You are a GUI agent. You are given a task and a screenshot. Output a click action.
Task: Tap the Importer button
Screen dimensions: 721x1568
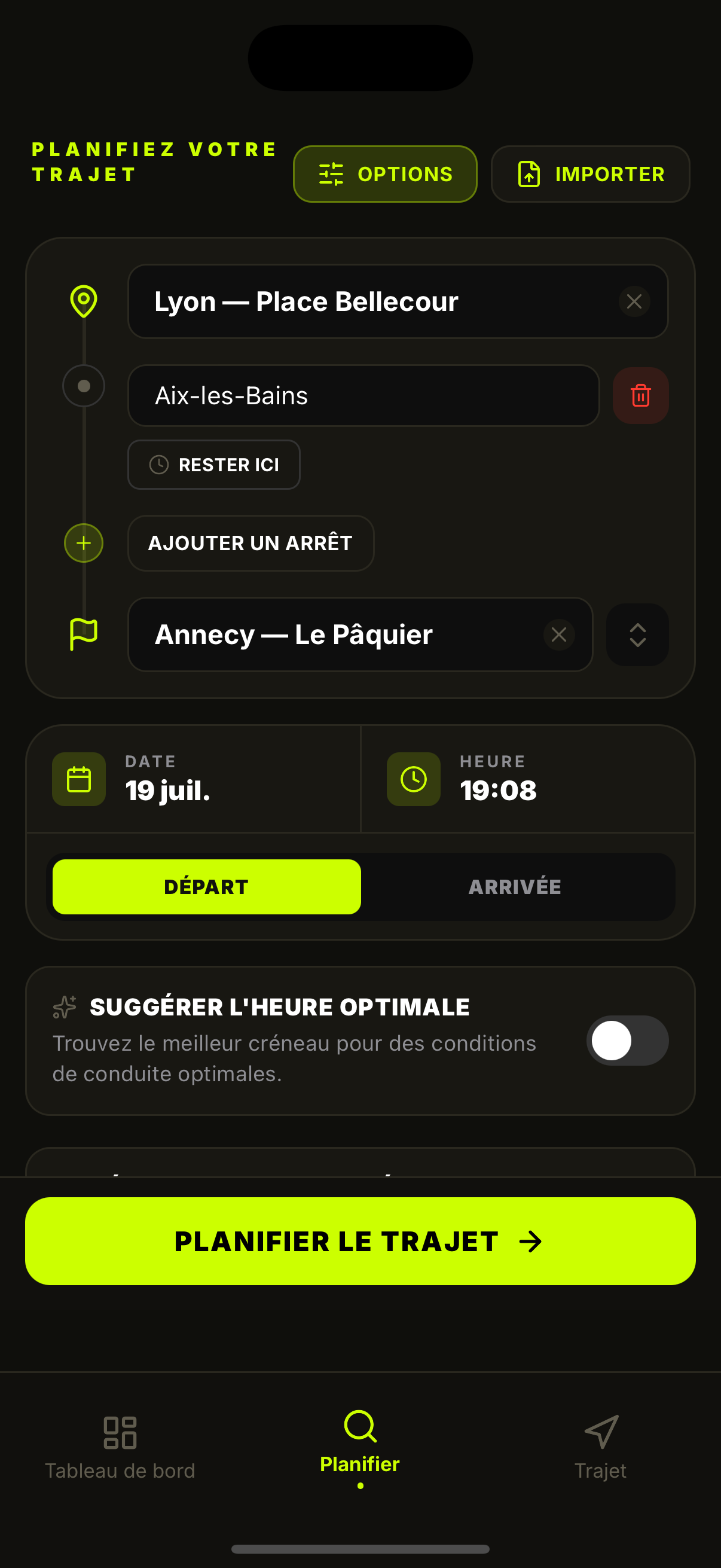[x=590, y=174]
